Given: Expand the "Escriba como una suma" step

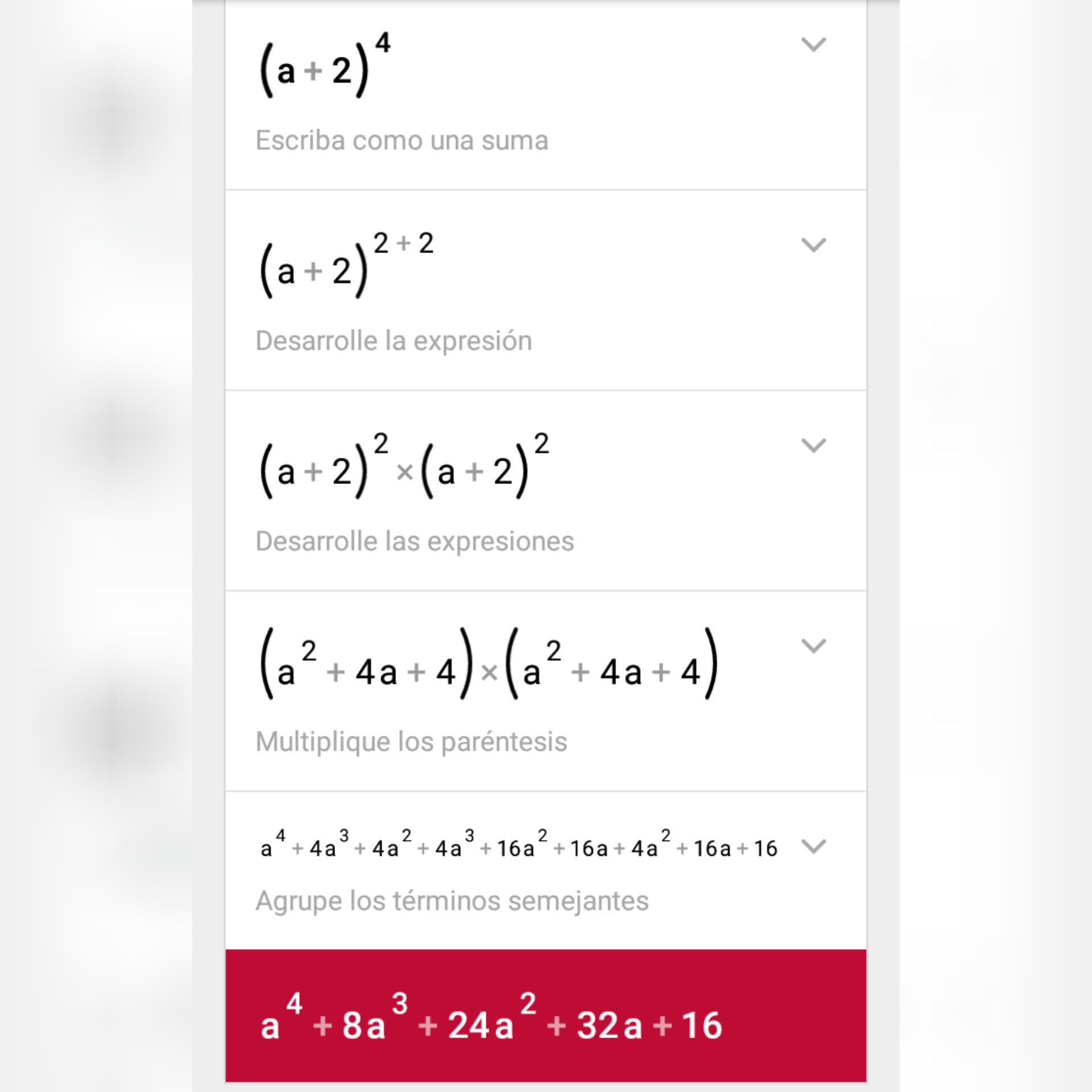Looking at the screenshot, I should (813, 45).
